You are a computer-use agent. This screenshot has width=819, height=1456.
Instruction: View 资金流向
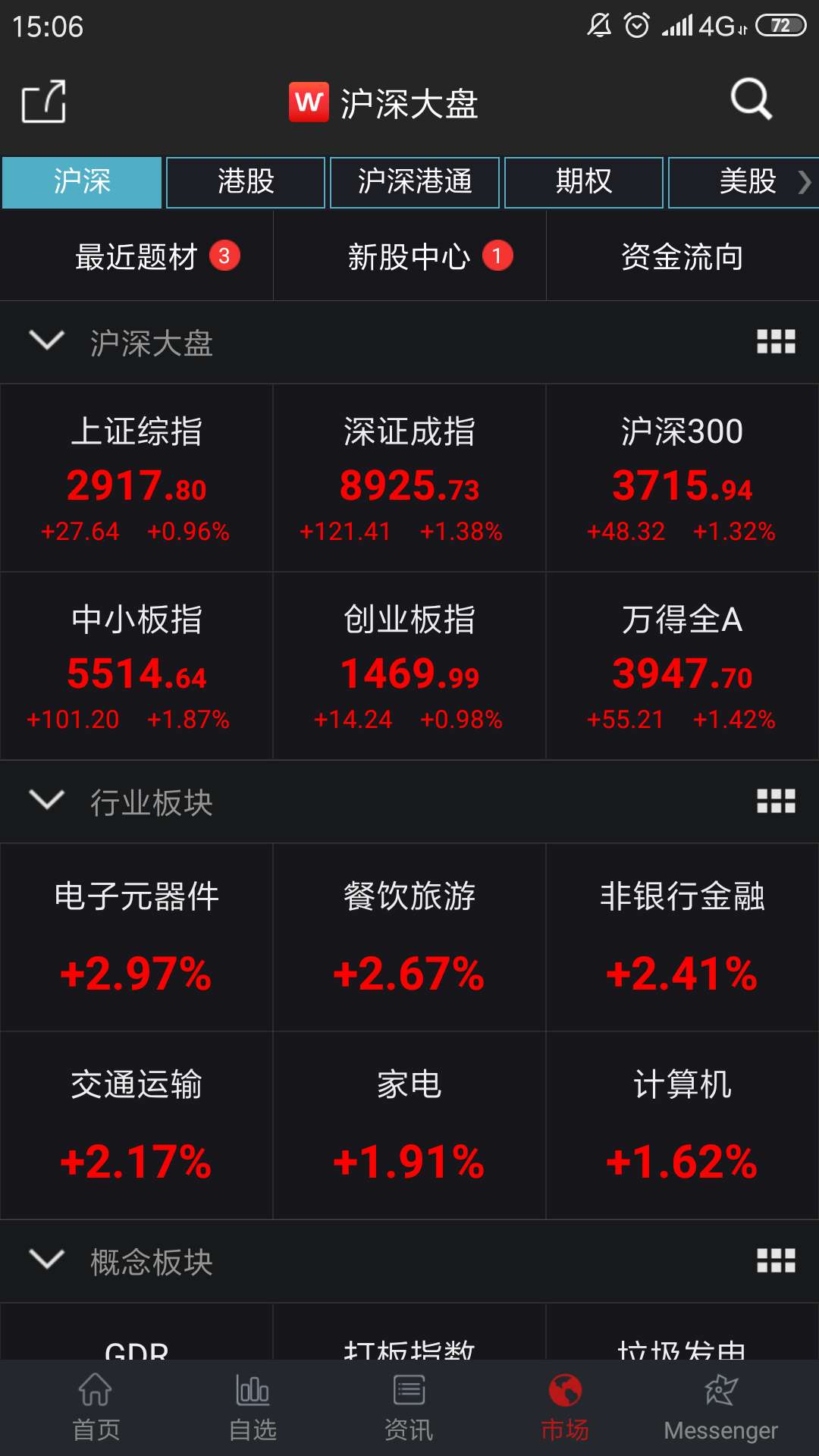click(682, 256)
